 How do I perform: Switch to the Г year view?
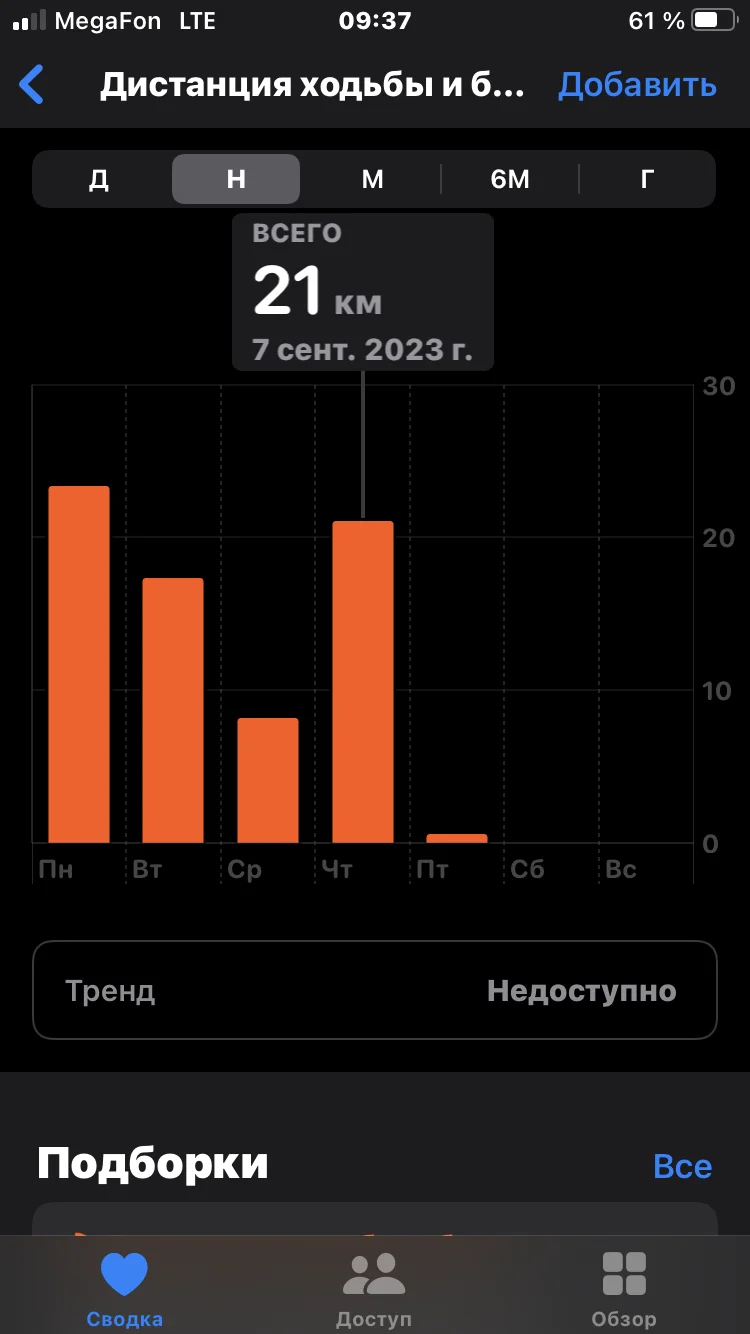(x=647, y=179)
